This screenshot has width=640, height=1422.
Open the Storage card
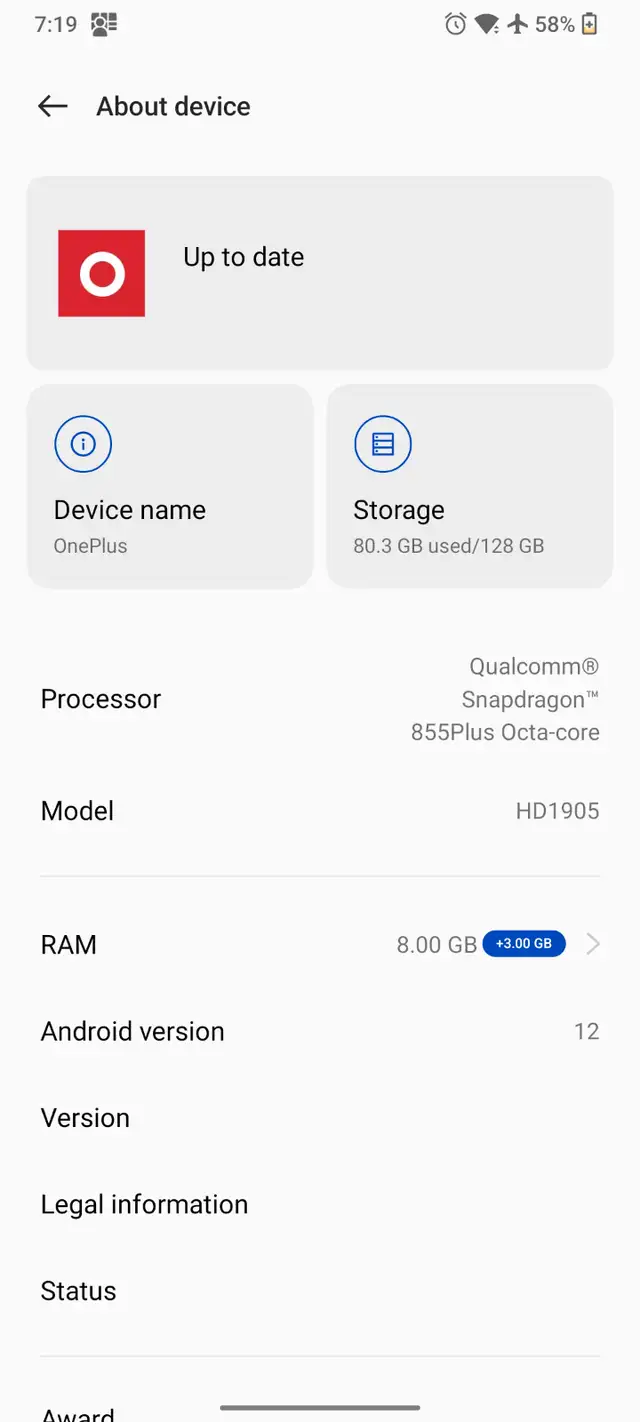tap(470, 486)
